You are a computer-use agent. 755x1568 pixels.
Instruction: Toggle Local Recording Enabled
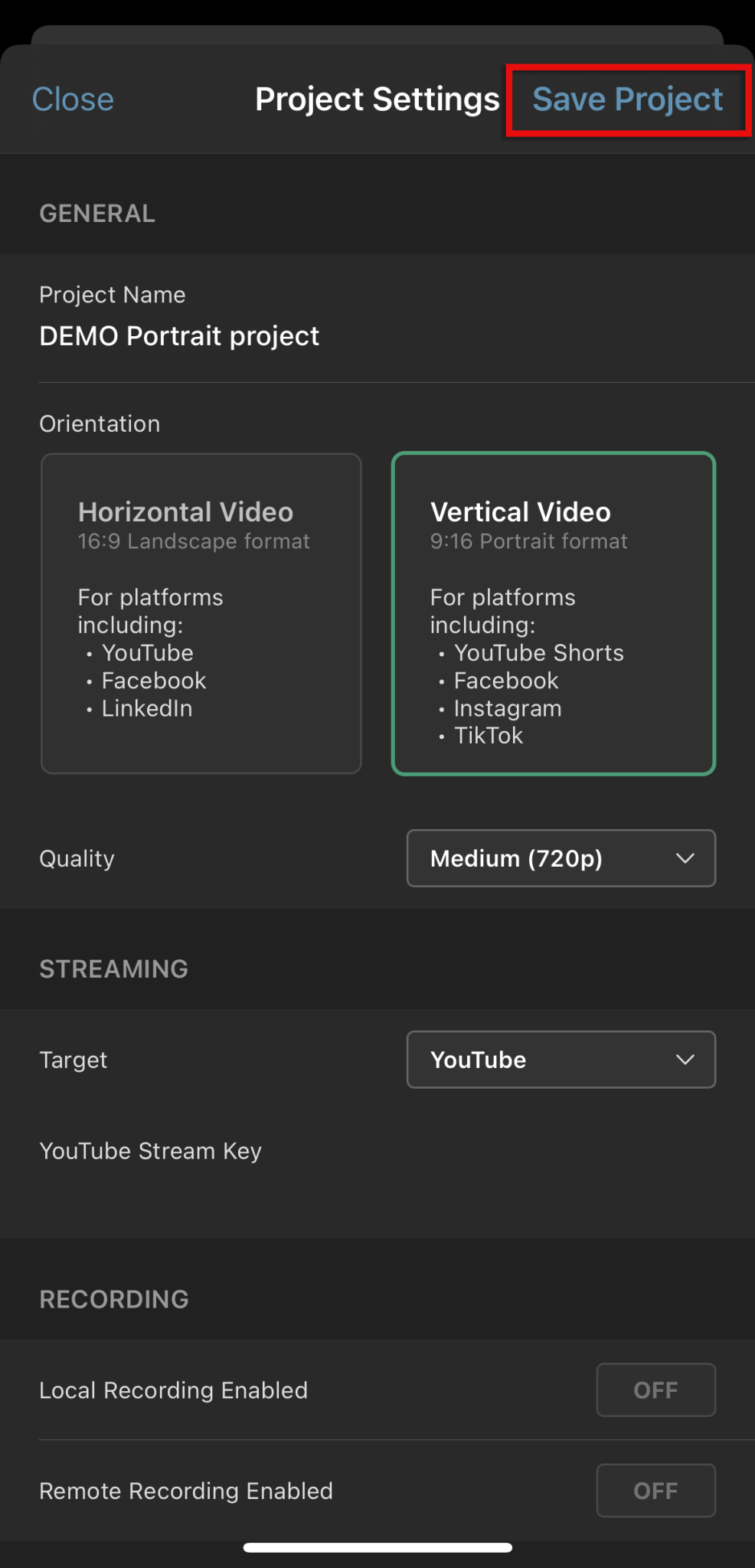[x=656, y=1390]
